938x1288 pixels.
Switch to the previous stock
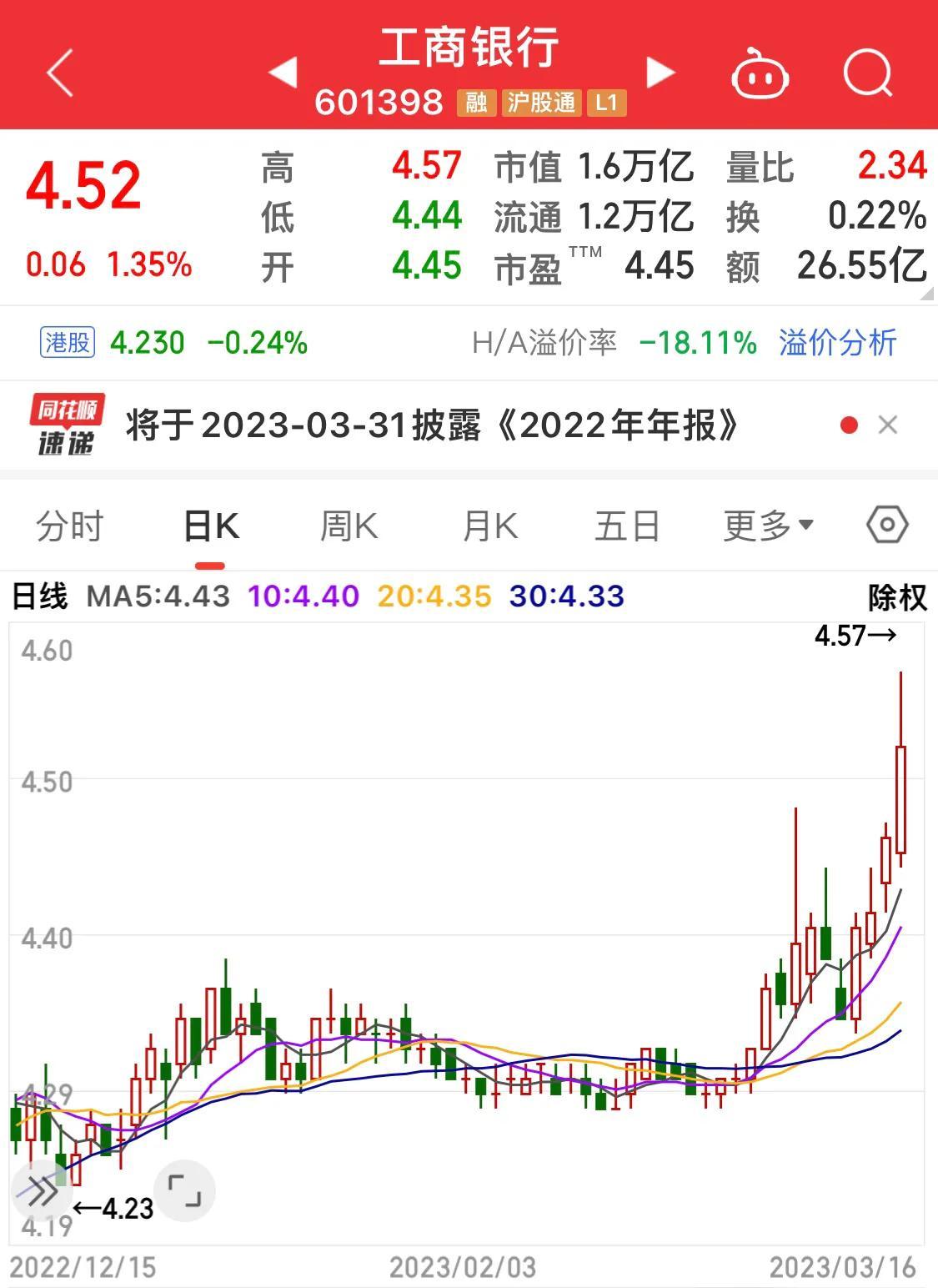click(283, 72)
